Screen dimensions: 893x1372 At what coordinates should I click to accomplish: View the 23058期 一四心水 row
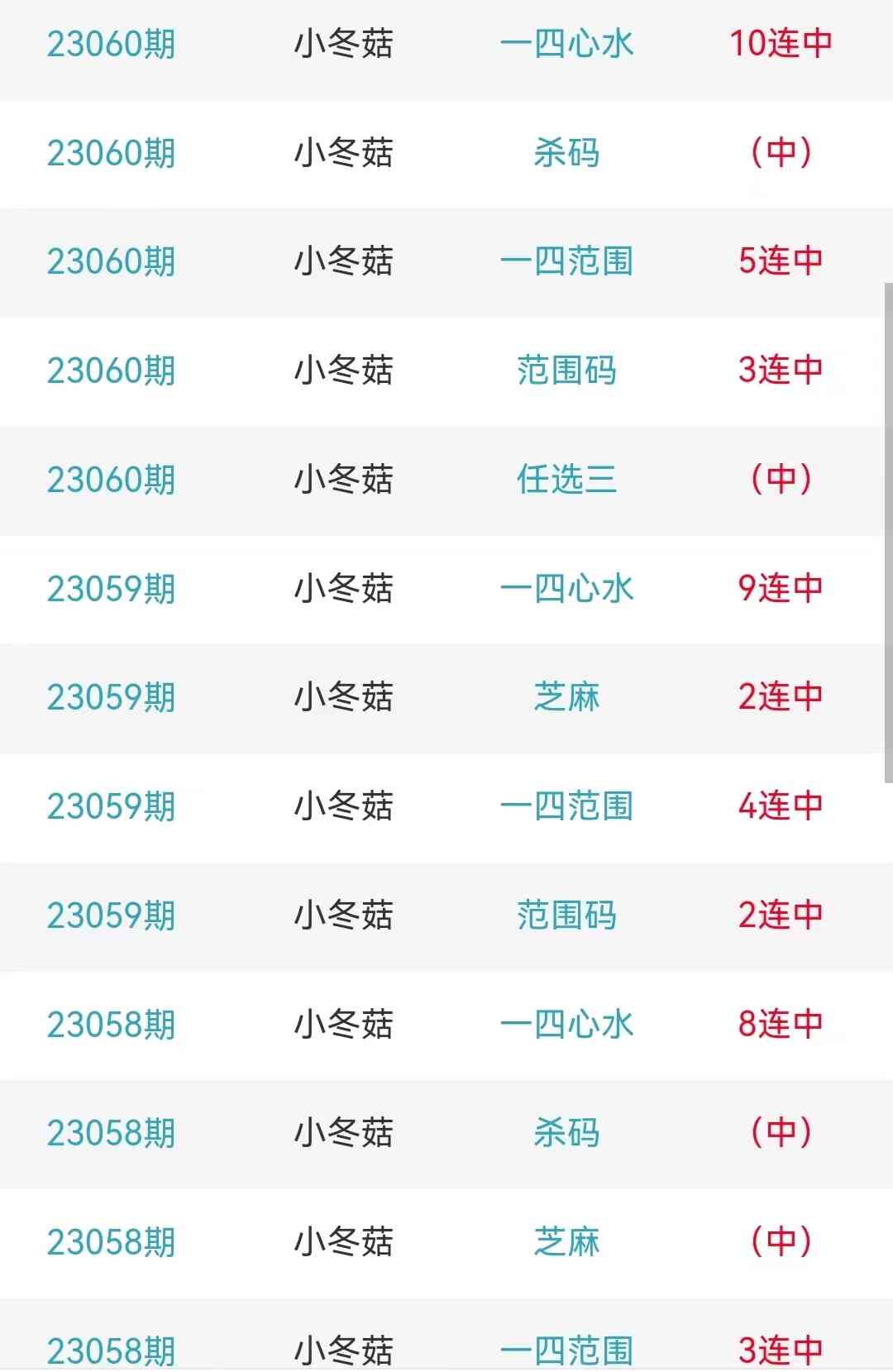tap(566, 1025)
